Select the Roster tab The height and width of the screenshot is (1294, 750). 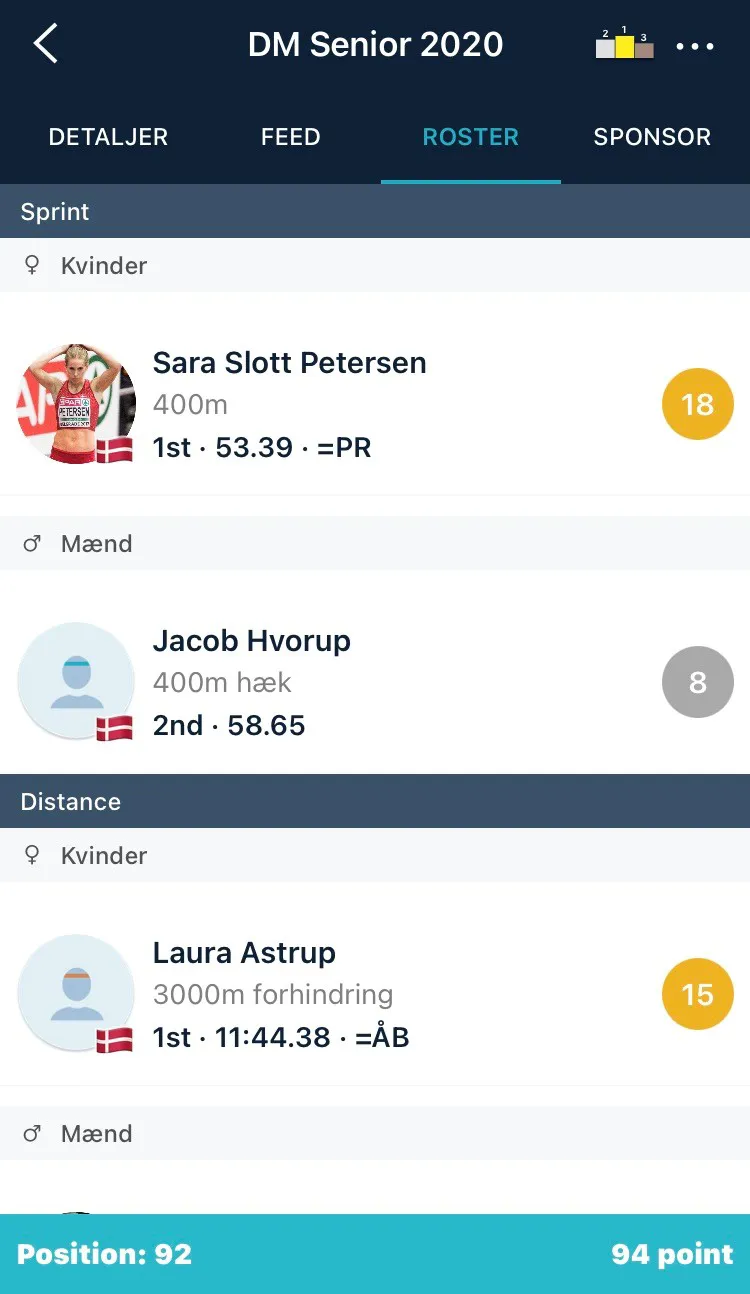[470, 137]
